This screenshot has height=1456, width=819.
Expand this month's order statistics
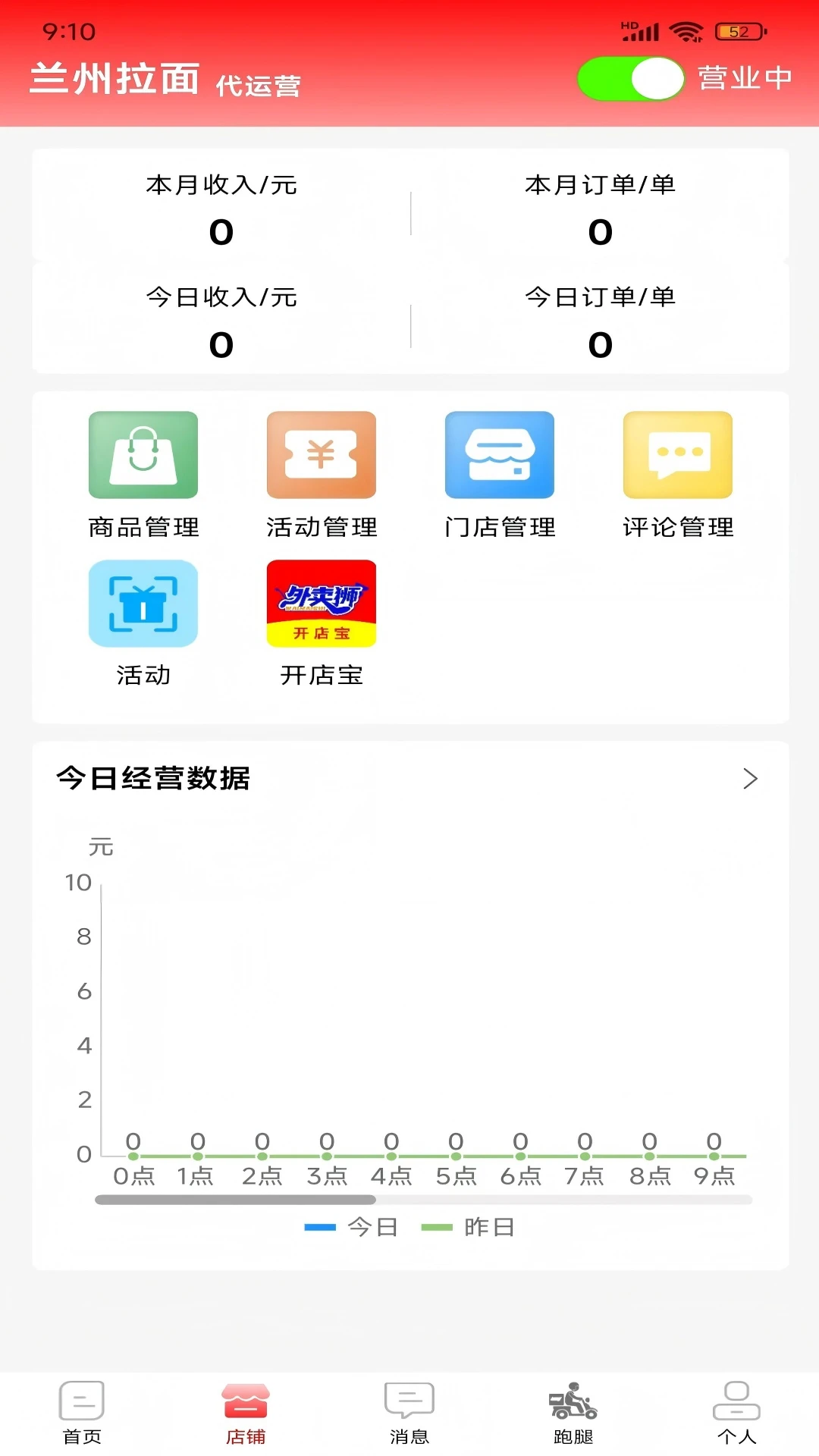(599, 209)
